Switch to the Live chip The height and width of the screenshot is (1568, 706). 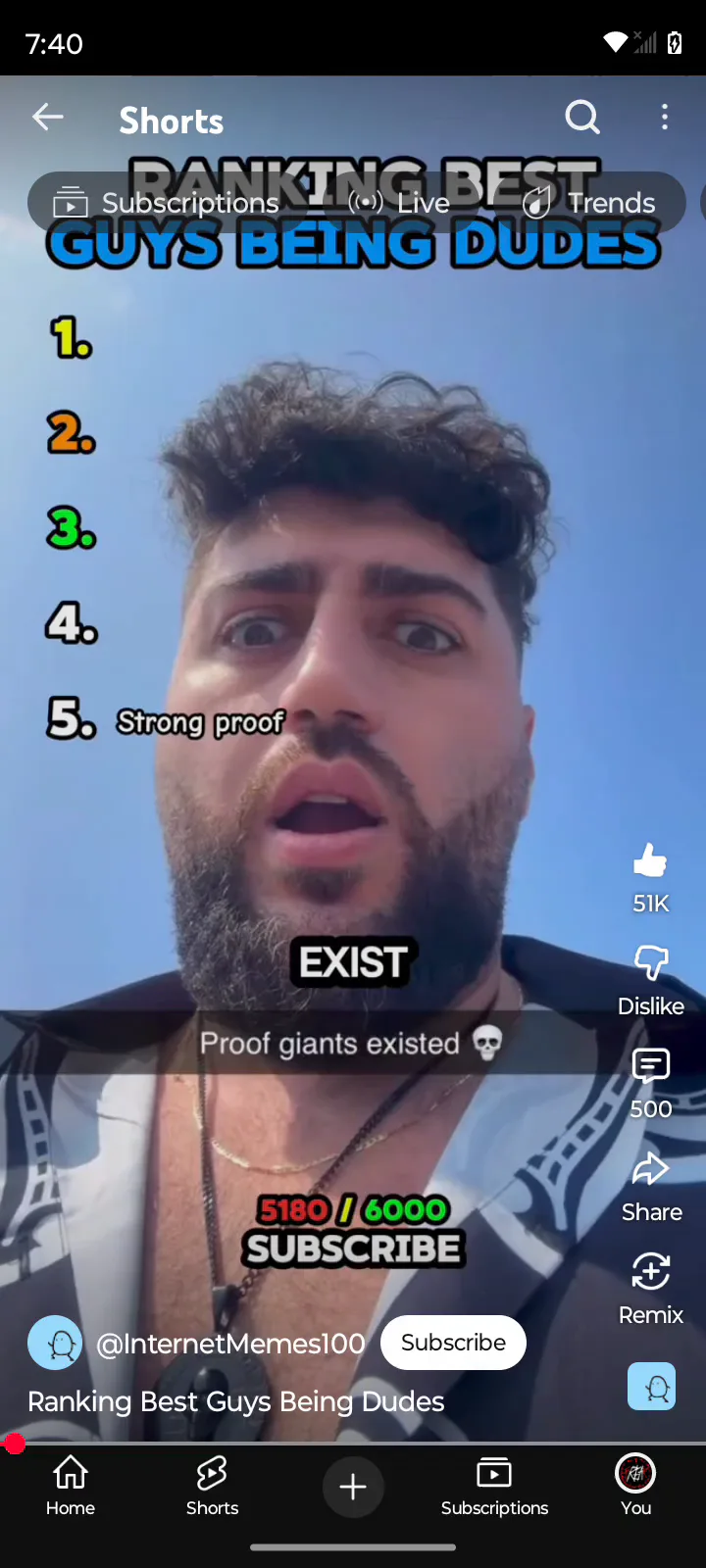(400, 203)
